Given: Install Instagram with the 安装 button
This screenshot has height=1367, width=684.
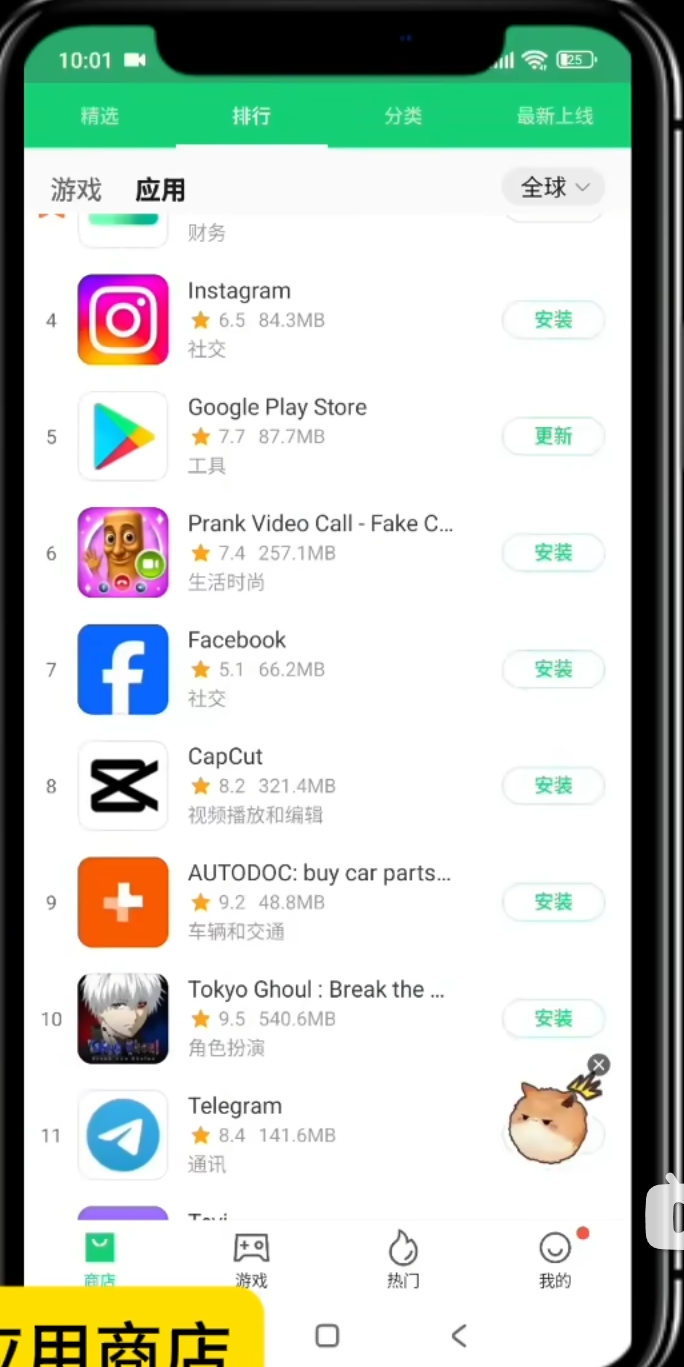Looking at the screenshot, I should (x=553, y=320).
